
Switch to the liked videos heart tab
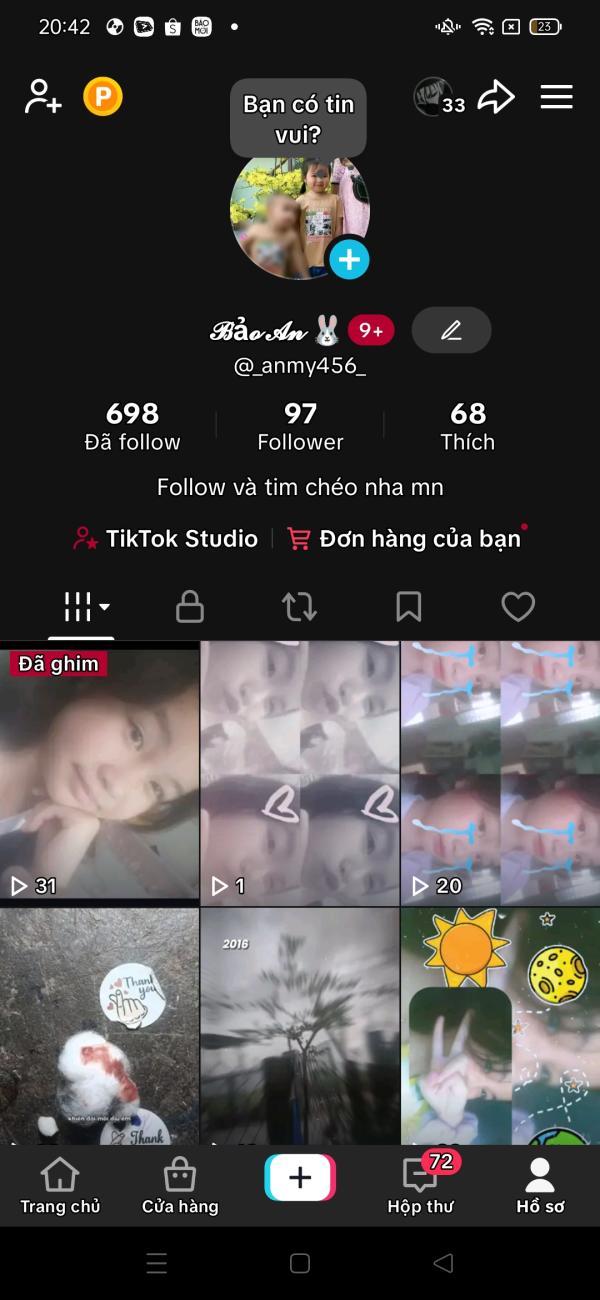click(x=518, y=607)
